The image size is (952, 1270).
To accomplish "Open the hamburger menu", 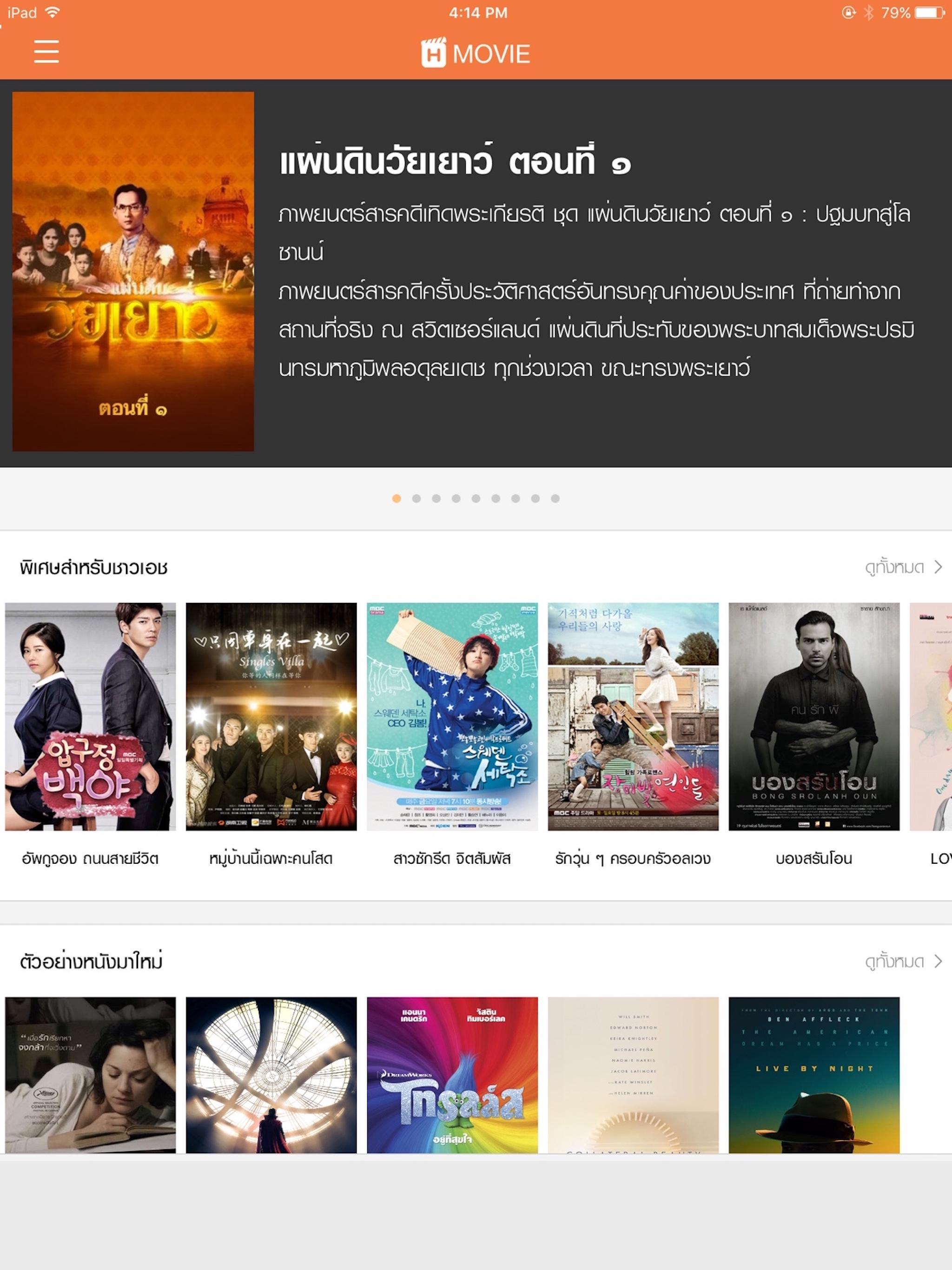I will click(46, 52).
